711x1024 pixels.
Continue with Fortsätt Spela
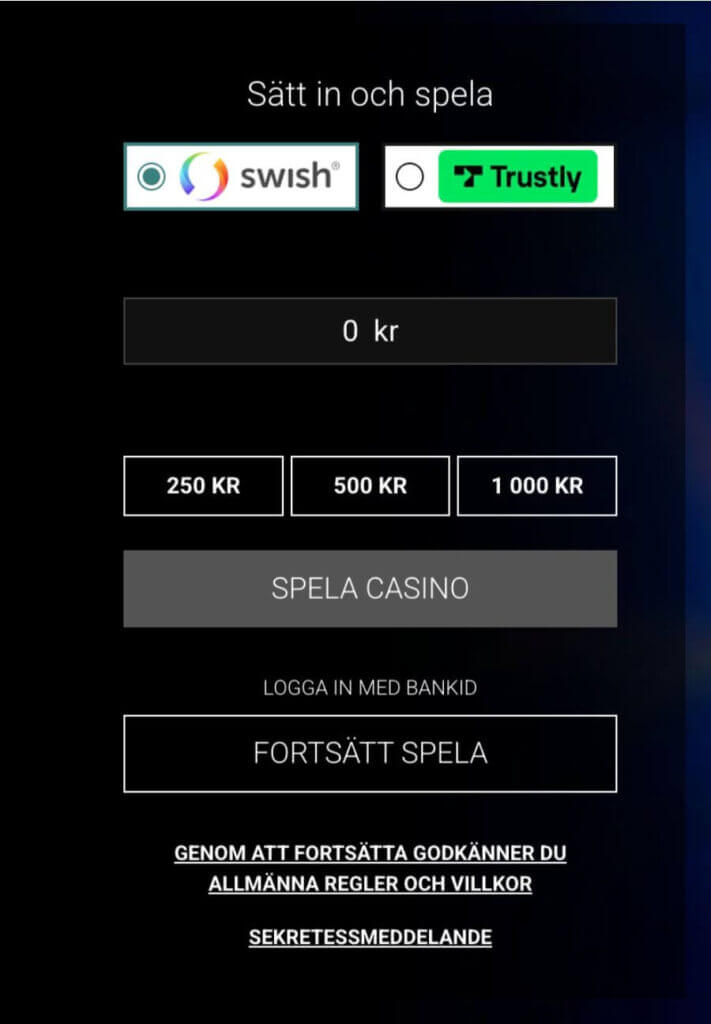pyautogui.click(x=370, y=753)
